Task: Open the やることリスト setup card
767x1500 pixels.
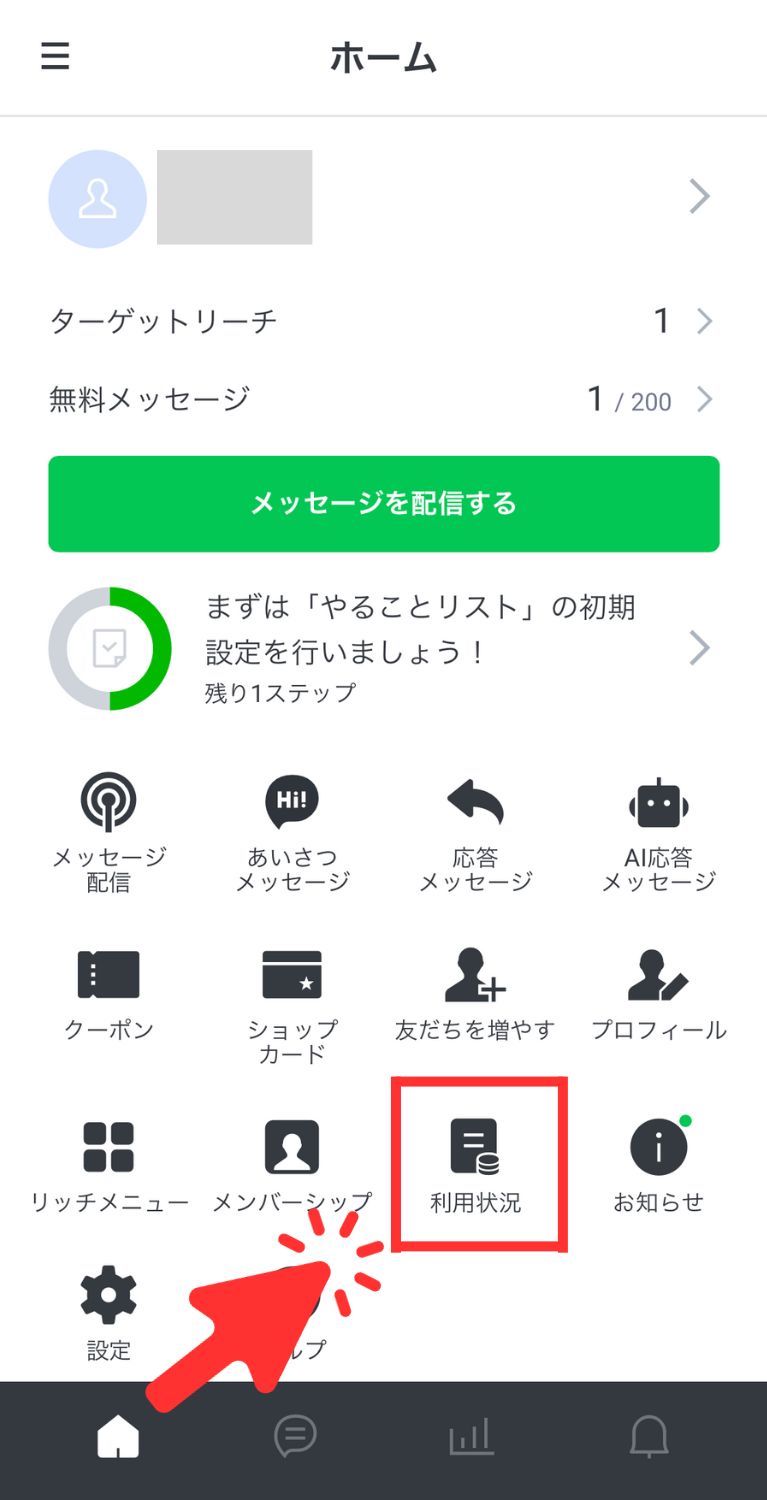Action: point(383,648)
